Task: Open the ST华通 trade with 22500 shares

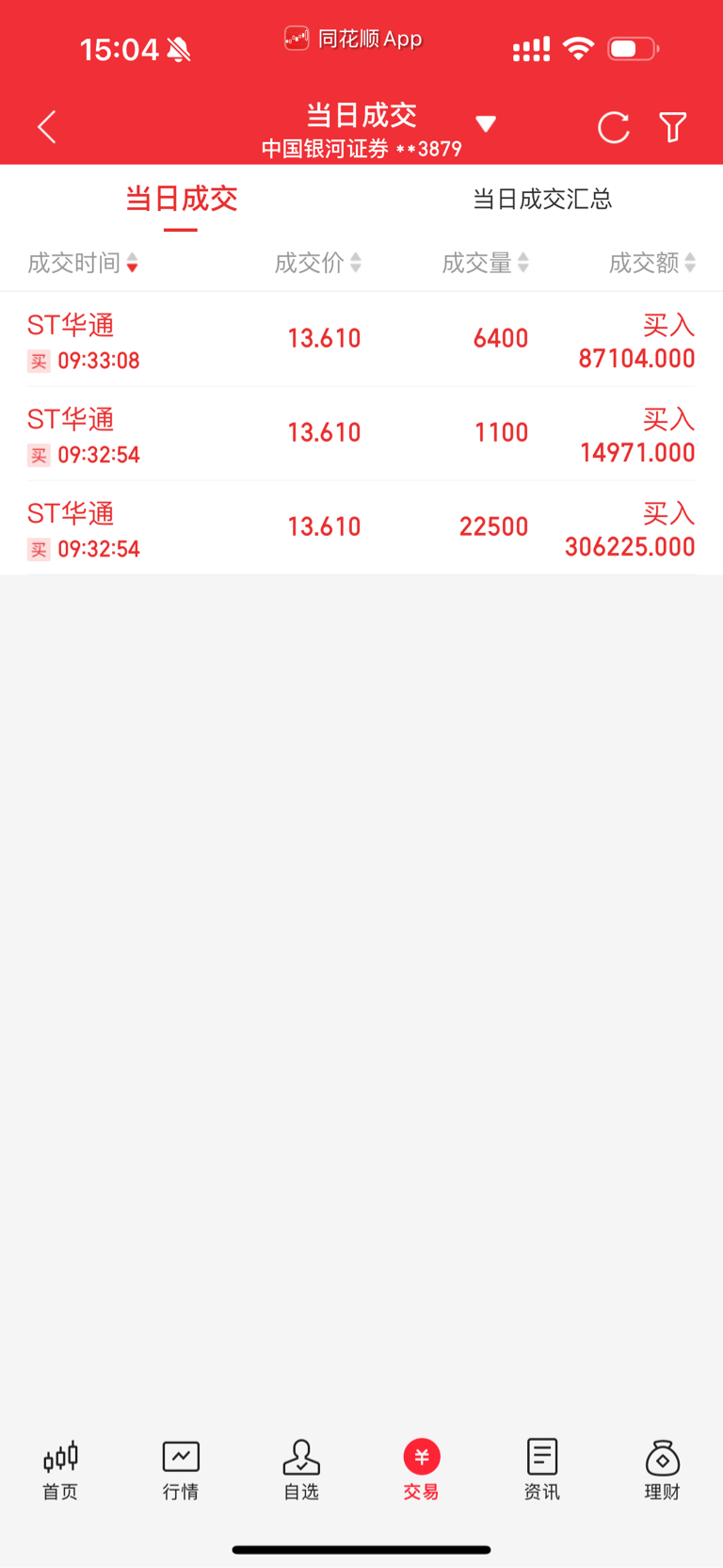Action: coord(361,527)
